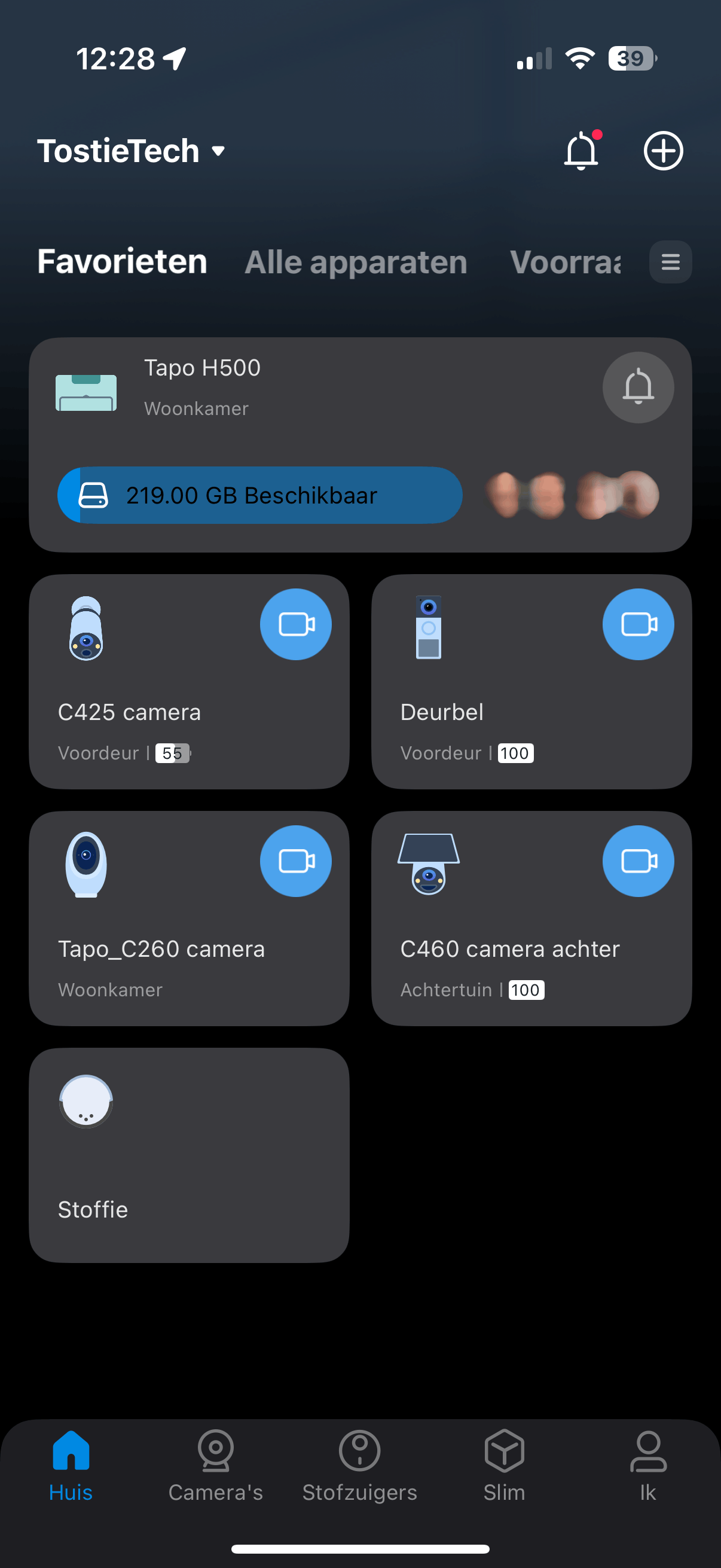Image resolution: width=721 pixels, height=1568 pixels.
Task: Switch to Alle apparaten tab
Action: pyautogui.click(x=355, y=263)
